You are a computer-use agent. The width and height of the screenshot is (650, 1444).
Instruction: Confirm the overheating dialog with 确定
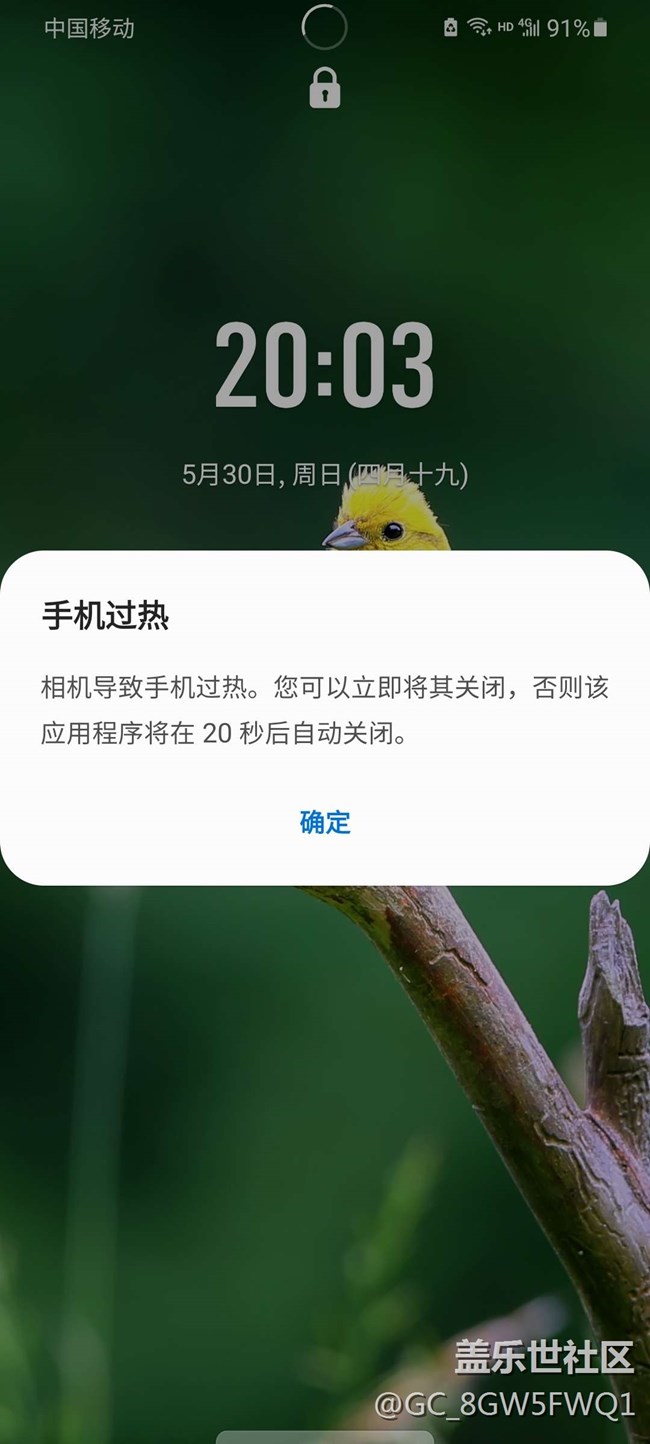click(325, 822)
